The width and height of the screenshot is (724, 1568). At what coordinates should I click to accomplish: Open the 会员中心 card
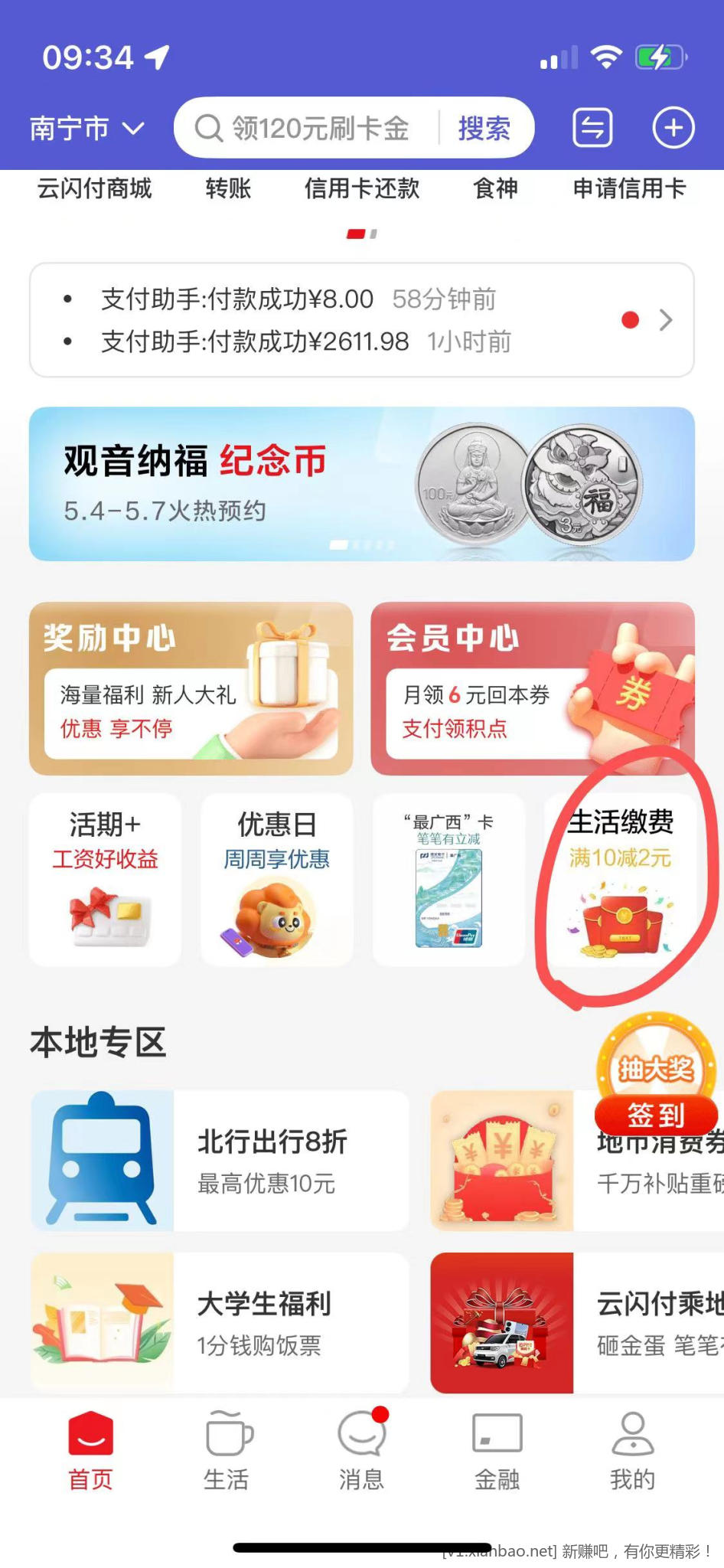click(533, 688)
